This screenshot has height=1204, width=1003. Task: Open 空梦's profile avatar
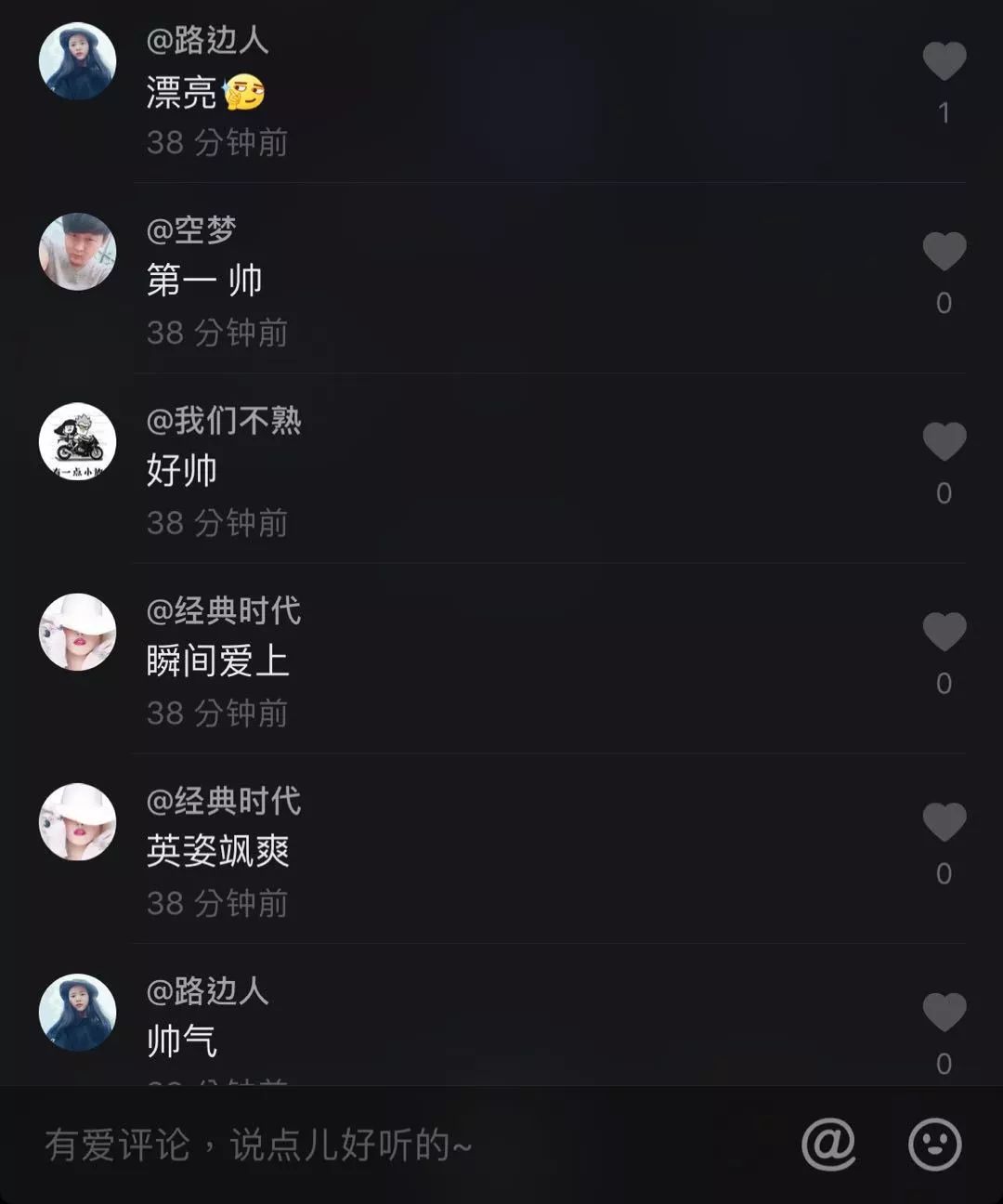[x=78, y=252]
